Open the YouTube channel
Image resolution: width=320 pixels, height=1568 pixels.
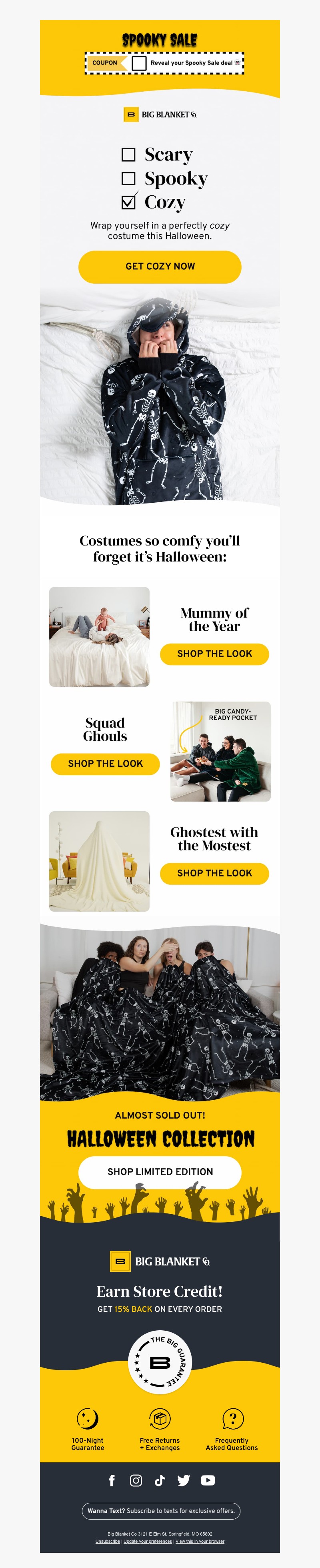(x=208, y=1480)
